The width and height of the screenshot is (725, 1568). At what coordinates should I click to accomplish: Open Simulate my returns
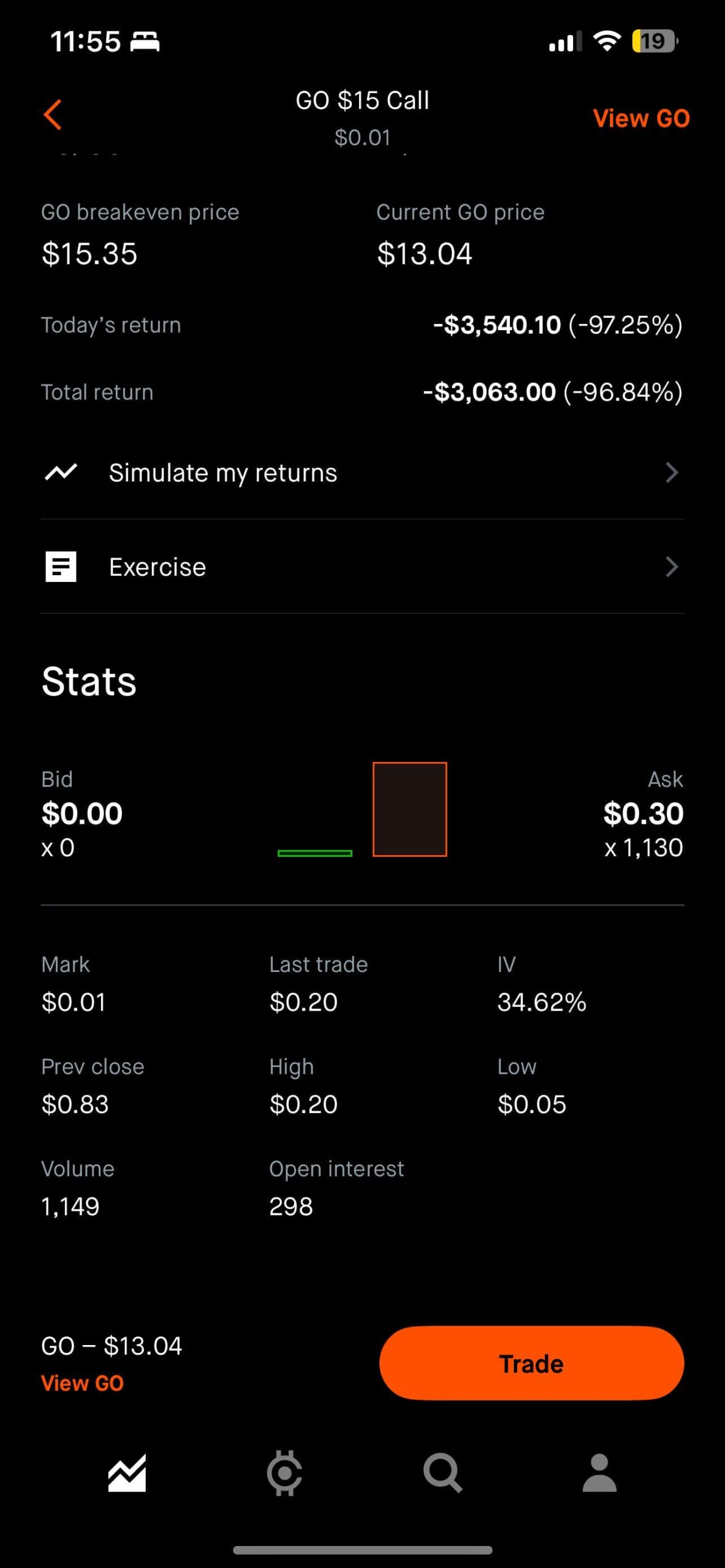[x=362, y=473]
